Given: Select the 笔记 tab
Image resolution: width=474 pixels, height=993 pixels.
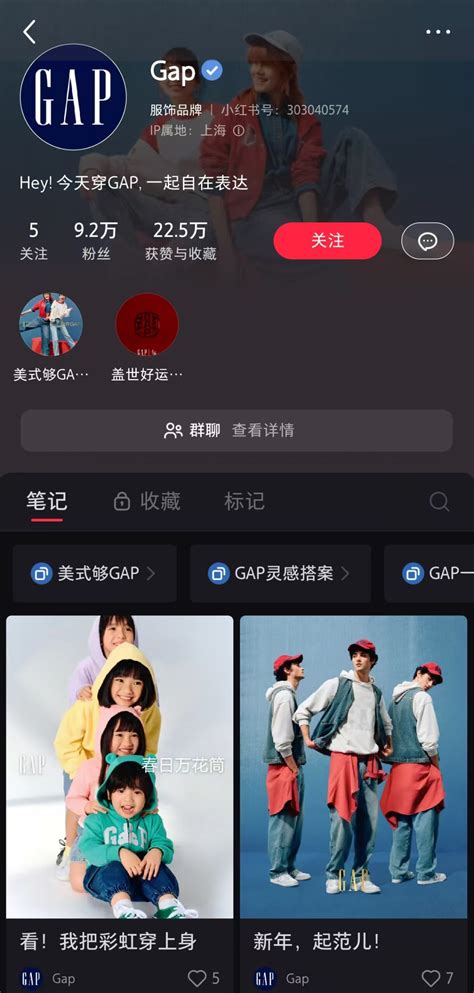Looking at the screenshot, I should pyautogui.click(x=47, y=502).
